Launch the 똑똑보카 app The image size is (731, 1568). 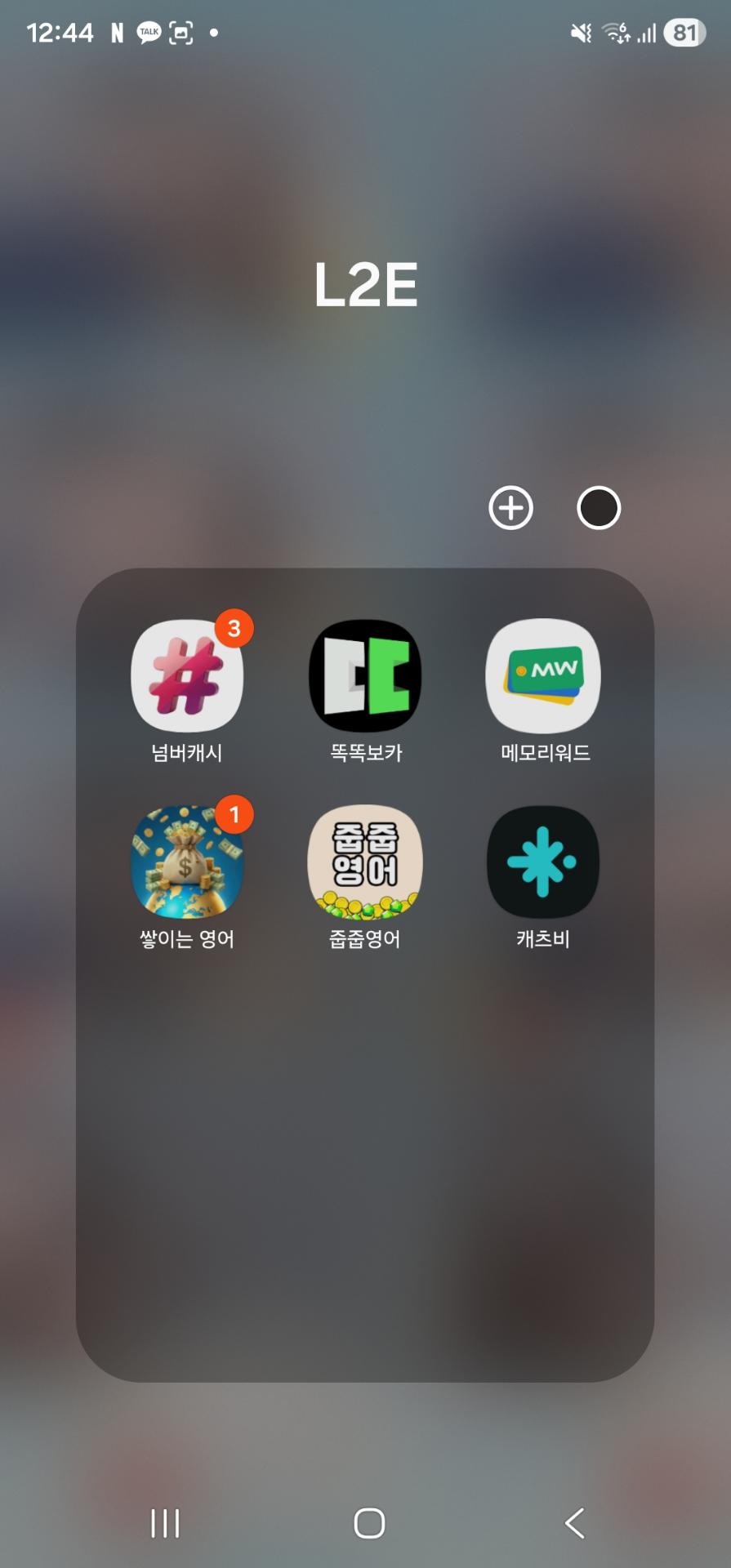pyautogui.click(x=365, y=676)
